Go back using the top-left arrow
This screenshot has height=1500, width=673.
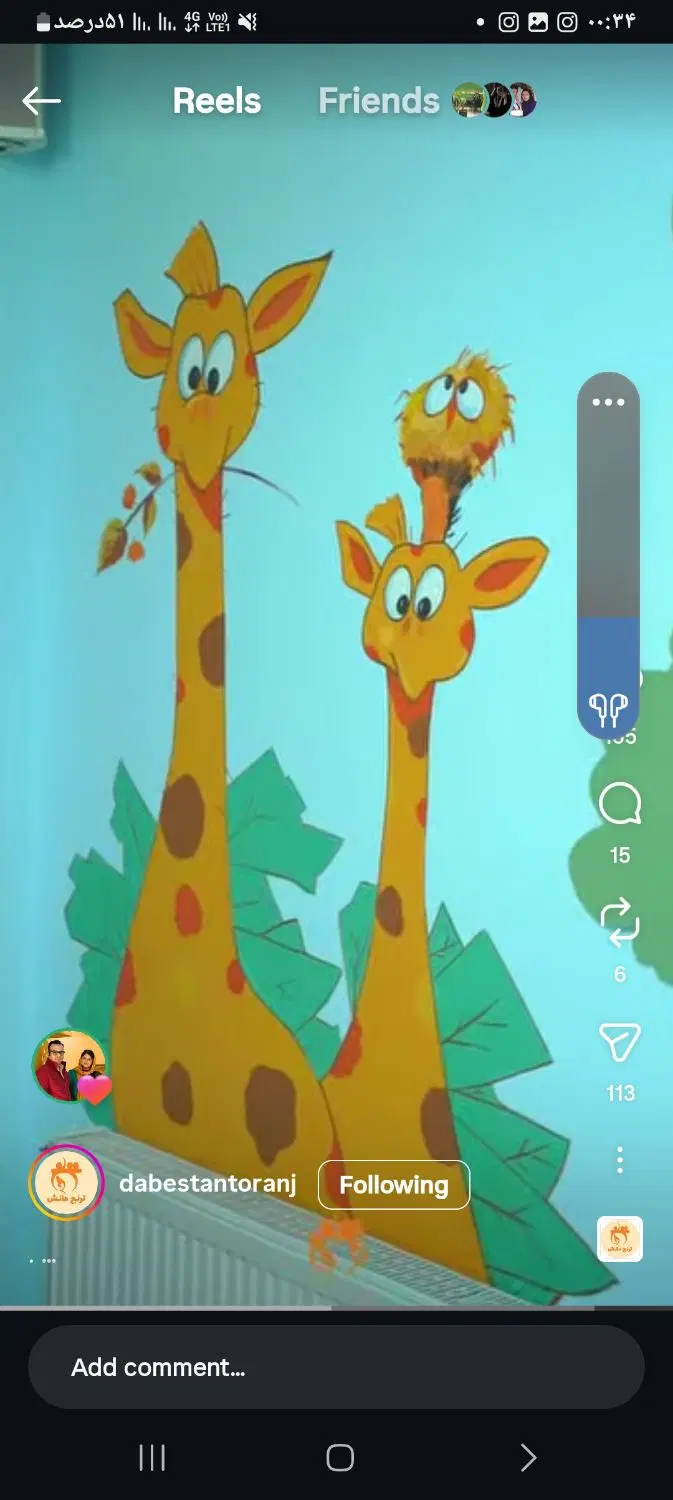[x=41, y=101]
